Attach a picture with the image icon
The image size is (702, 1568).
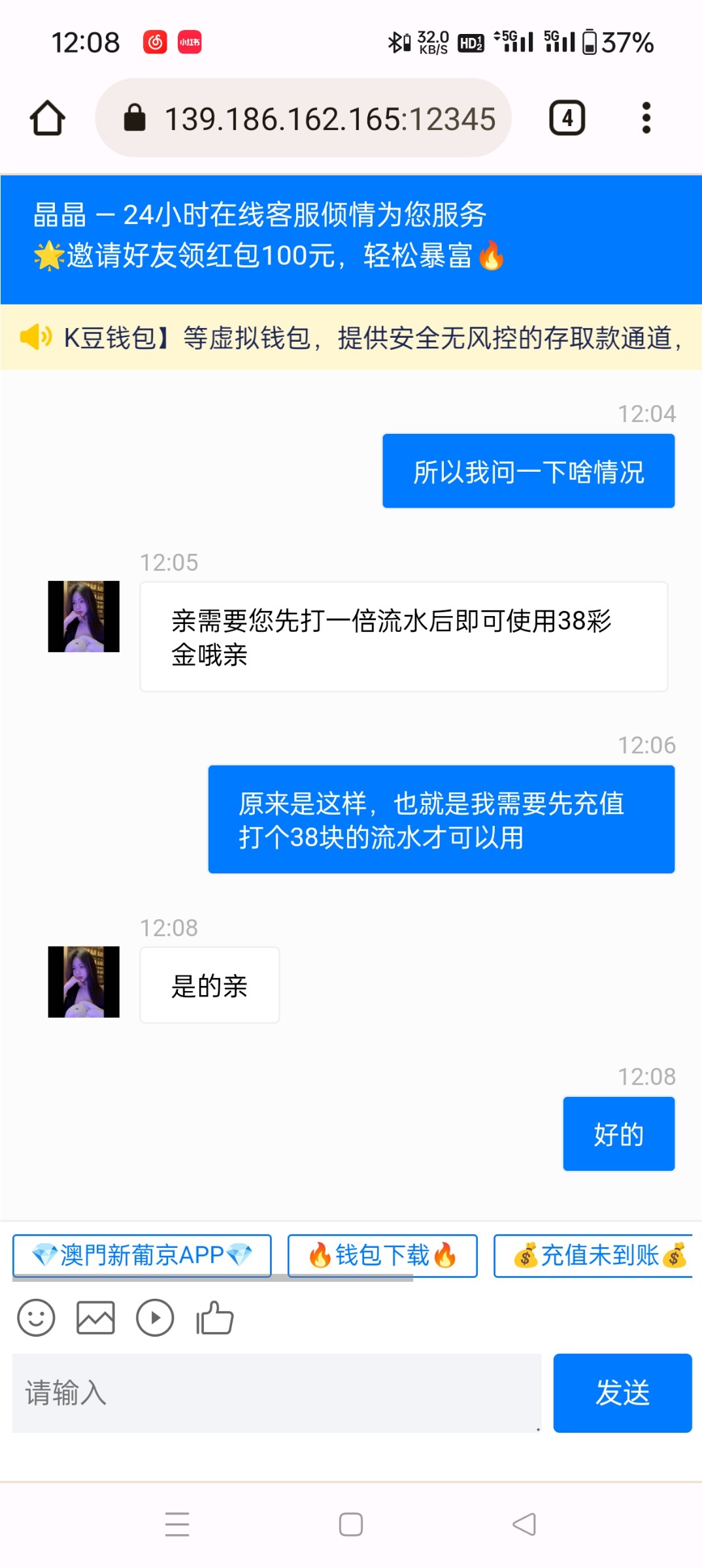pos(95,1318)
